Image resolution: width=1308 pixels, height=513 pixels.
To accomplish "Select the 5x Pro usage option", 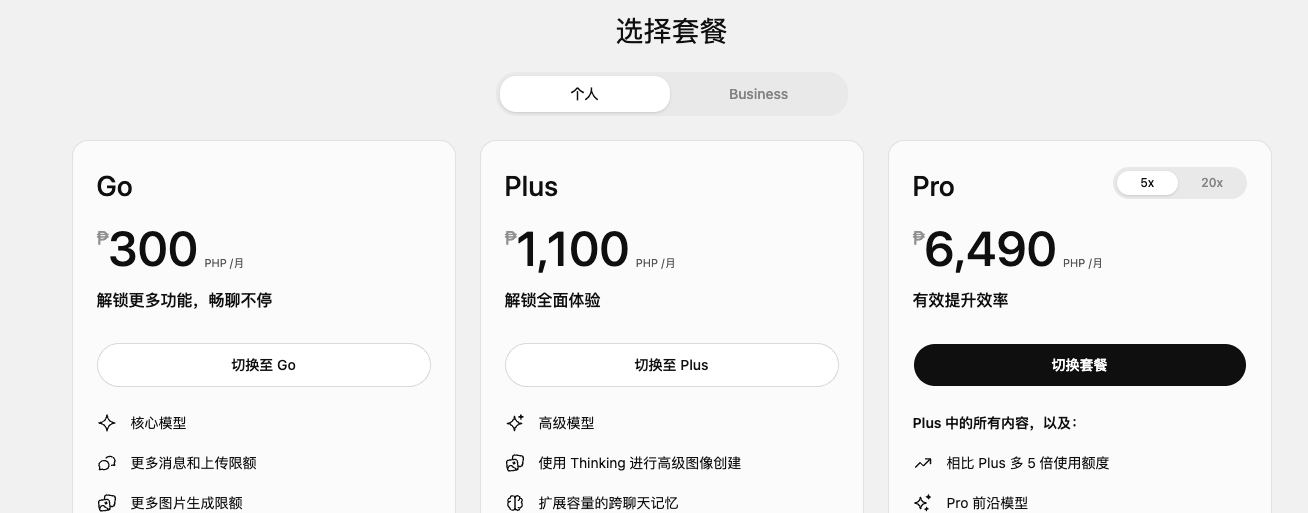I will click(1147, 183).
